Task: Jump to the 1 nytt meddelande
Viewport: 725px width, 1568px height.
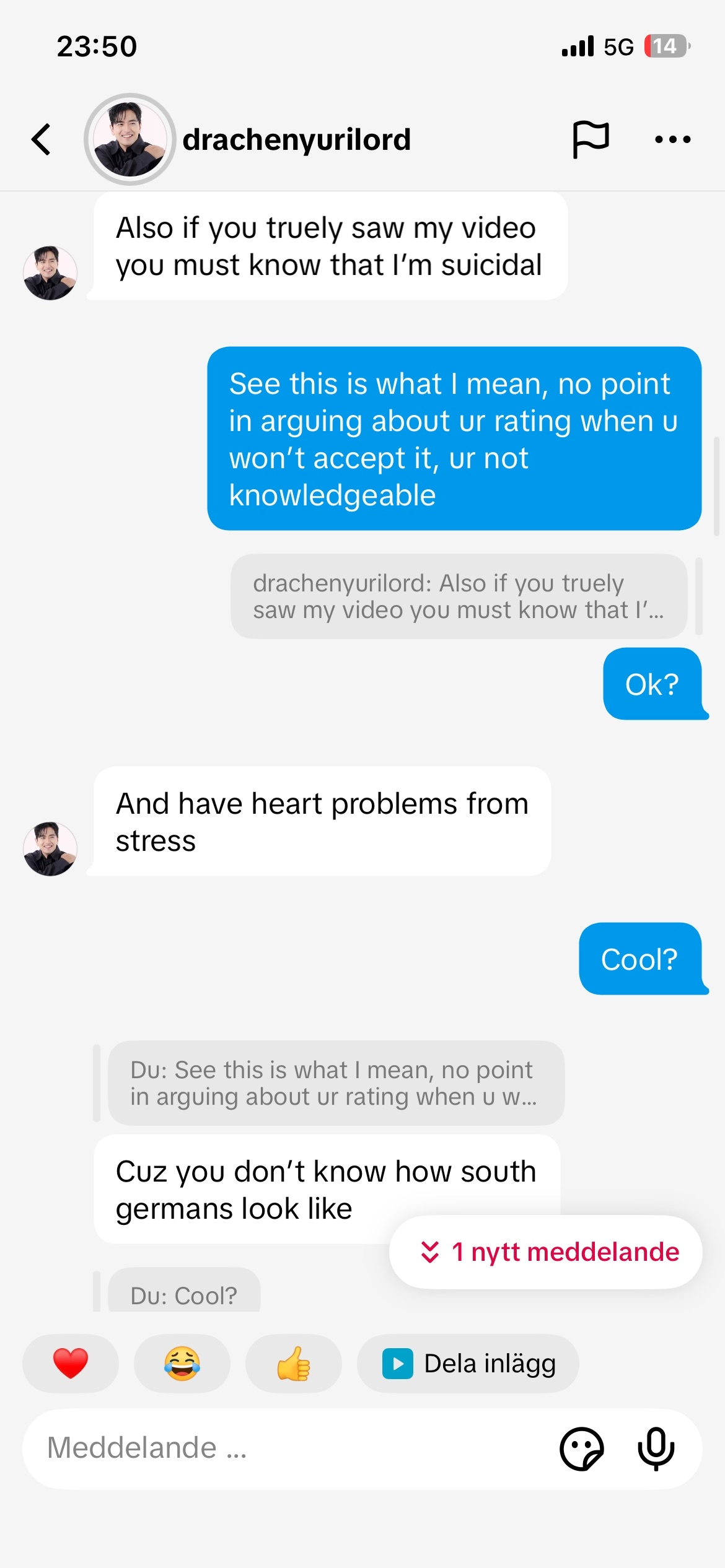Action: click(x=545, y=1252)
